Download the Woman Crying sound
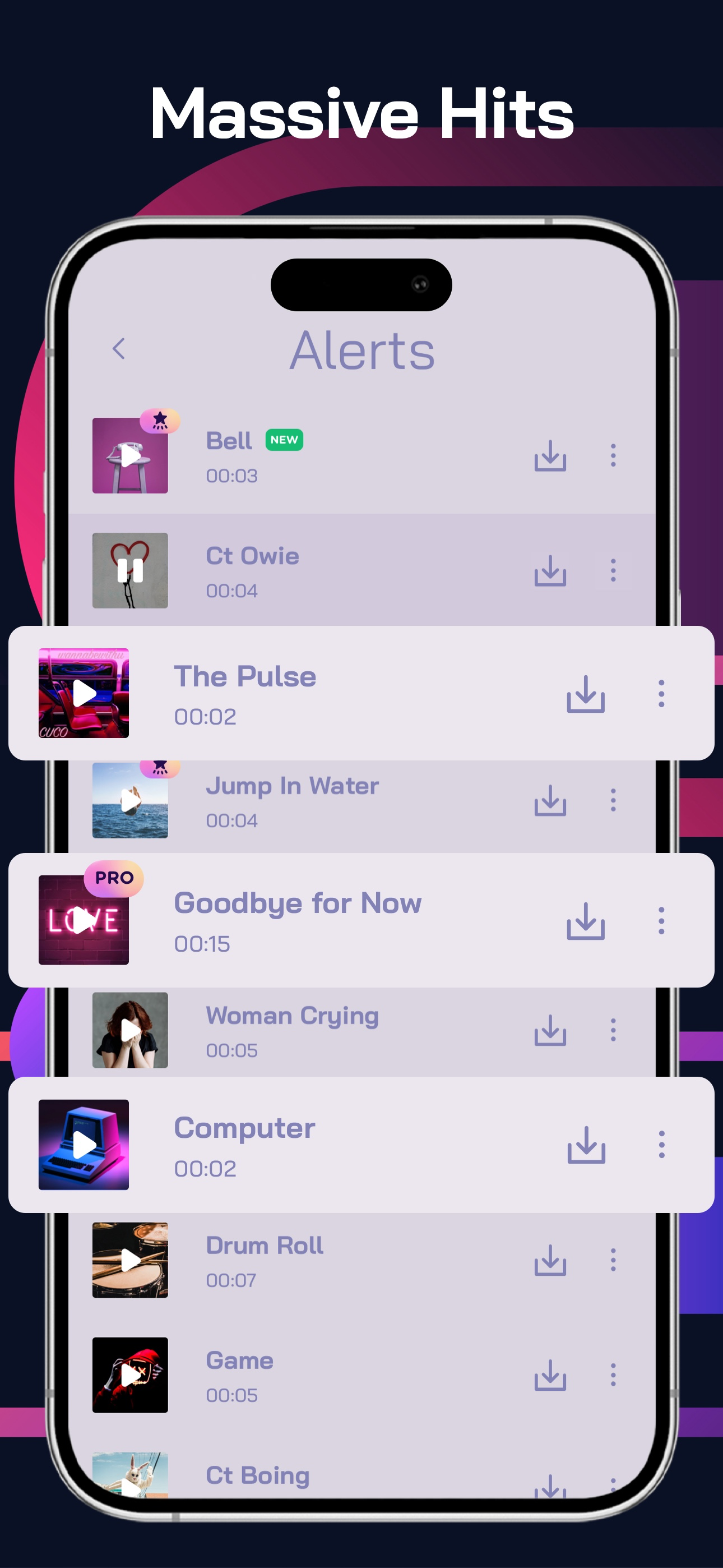The height and width of the screenshot is (1568, 723). [550, 1031]
